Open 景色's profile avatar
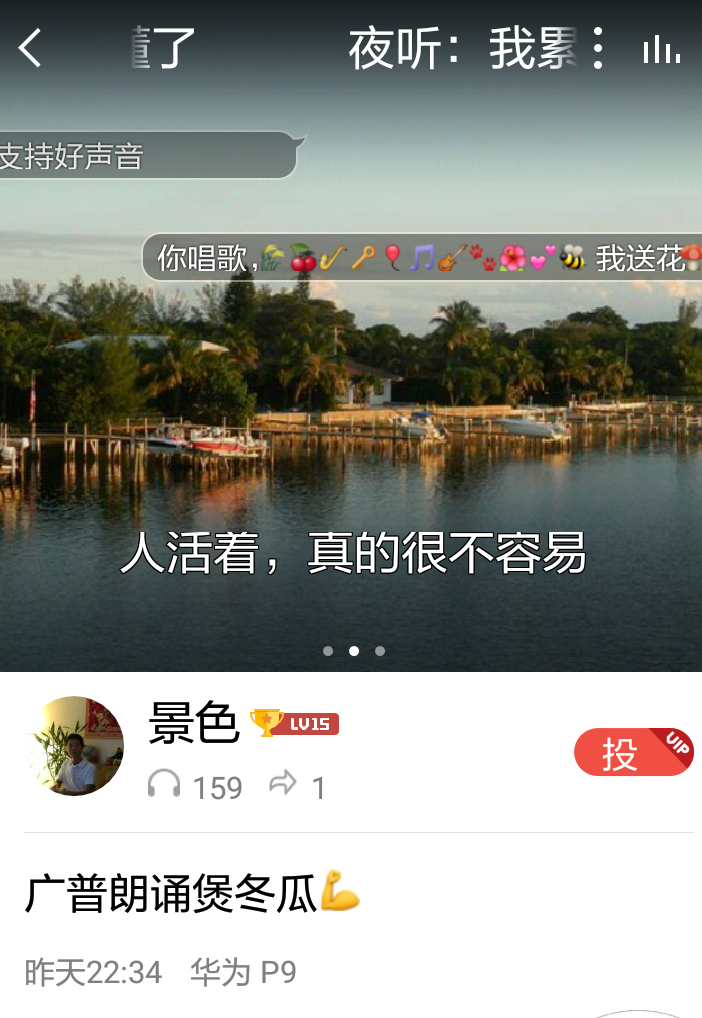The image size is (702, 1018). pos(74,746)
